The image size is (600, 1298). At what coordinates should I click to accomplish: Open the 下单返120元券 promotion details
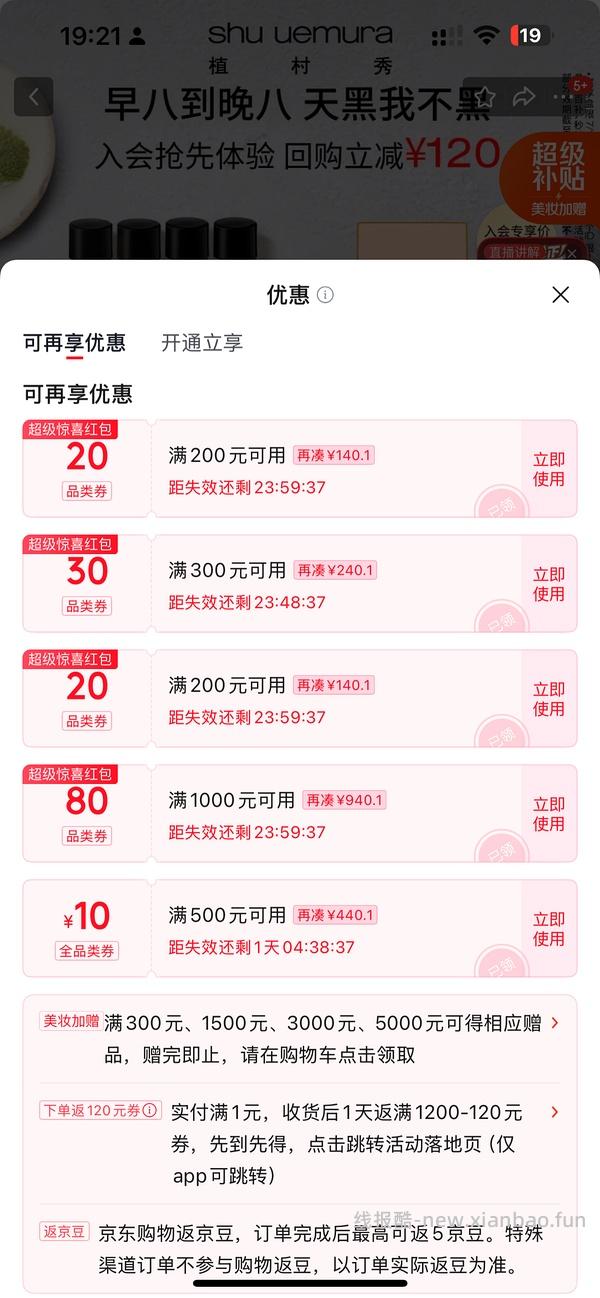tap(300, 1143)
